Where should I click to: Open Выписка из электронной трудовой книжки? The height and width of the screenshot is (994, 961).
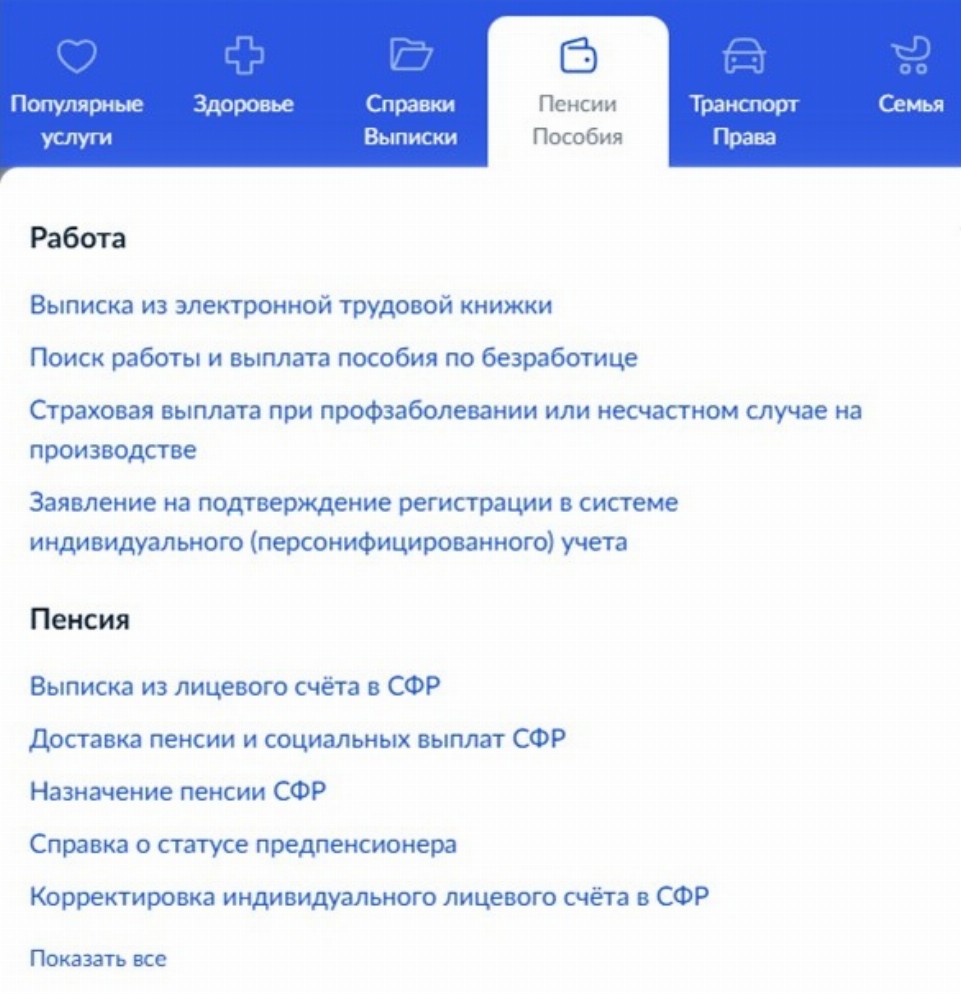tap(291, 305)
